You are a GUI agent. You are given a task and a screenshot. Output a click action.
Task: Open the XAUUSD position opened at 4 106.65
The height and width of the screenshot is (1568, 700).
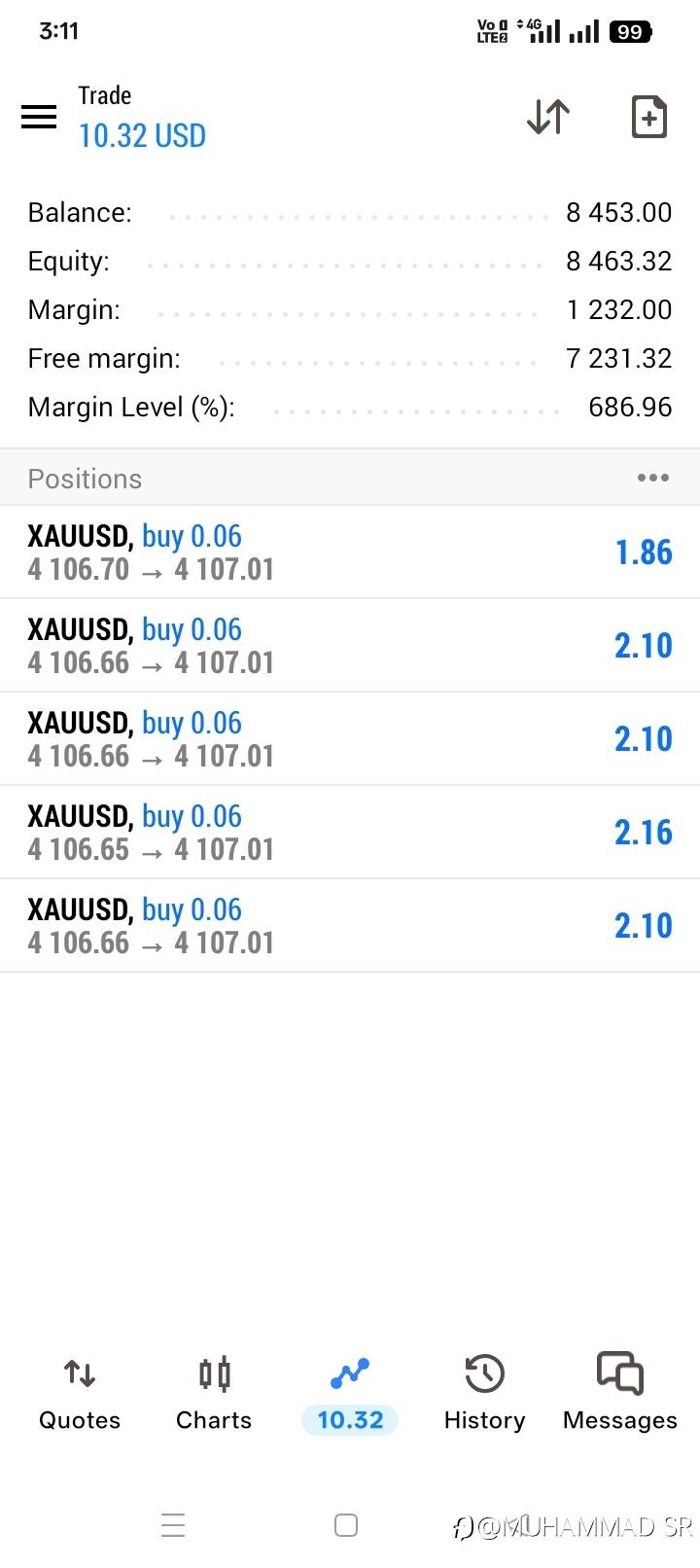(x=350, y=832)
